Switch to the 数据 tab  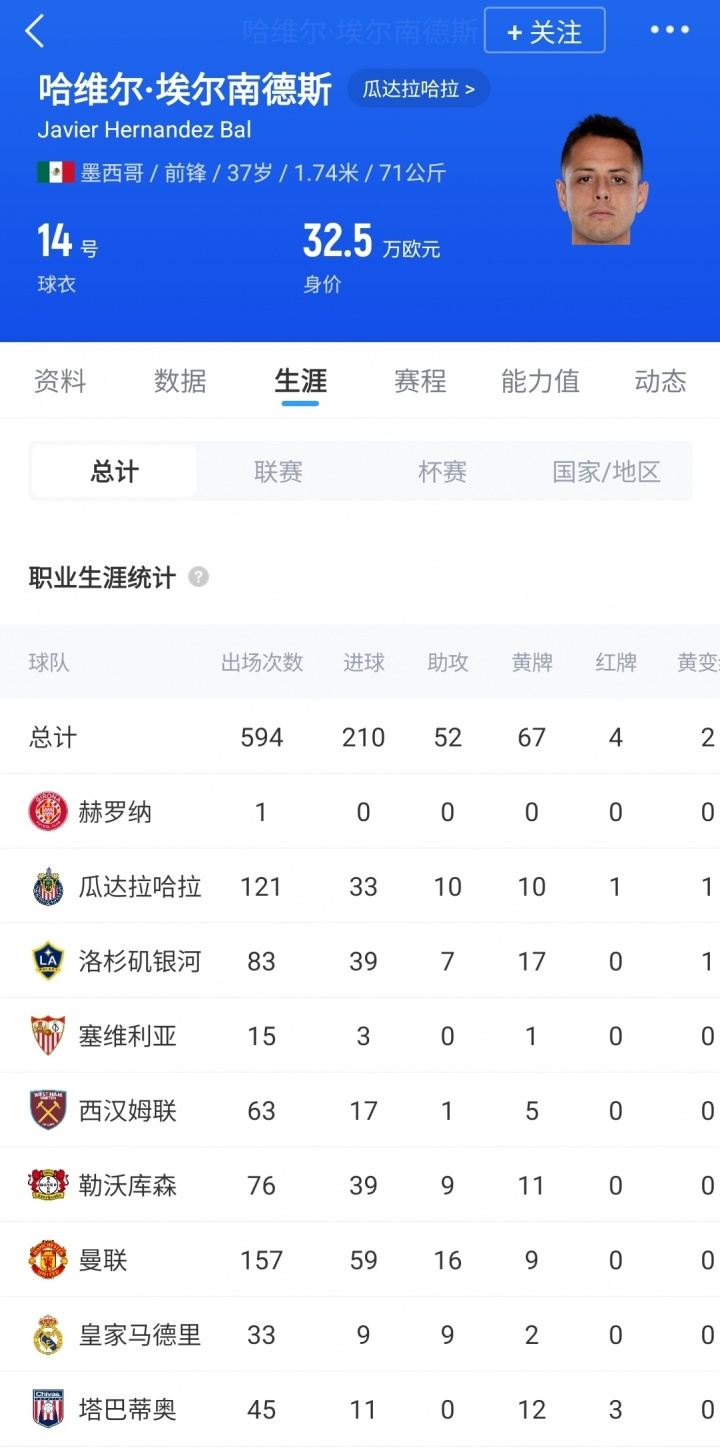(x=180, y=381)
